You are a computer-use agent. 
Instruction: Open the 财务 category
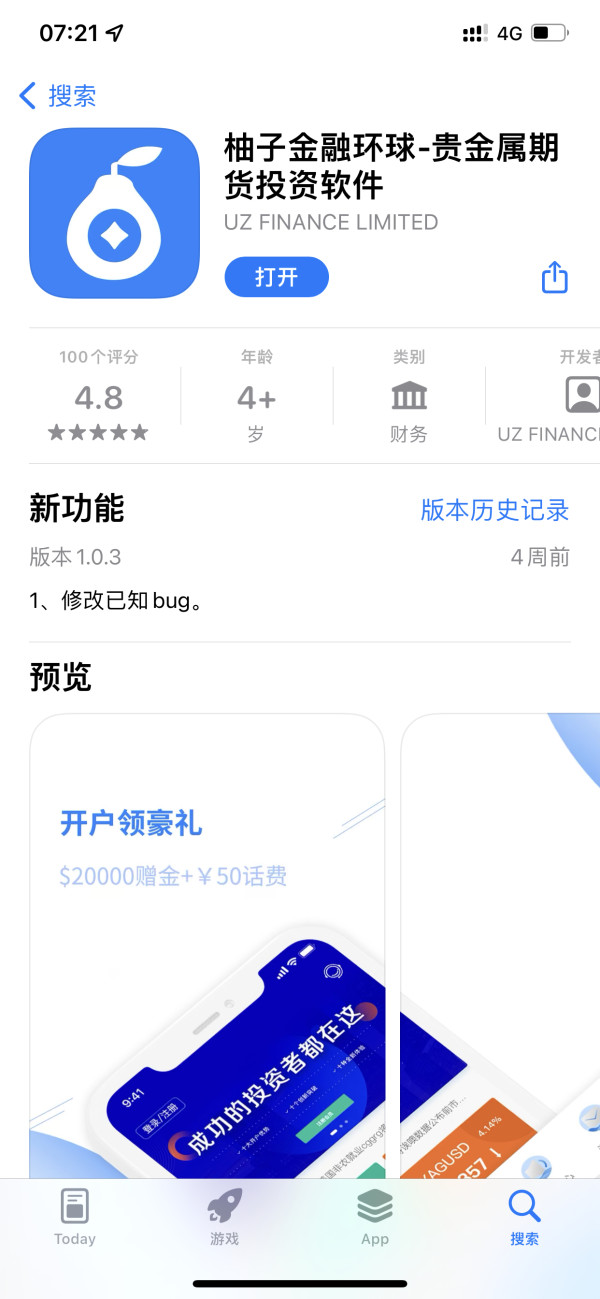click(408, 395)
